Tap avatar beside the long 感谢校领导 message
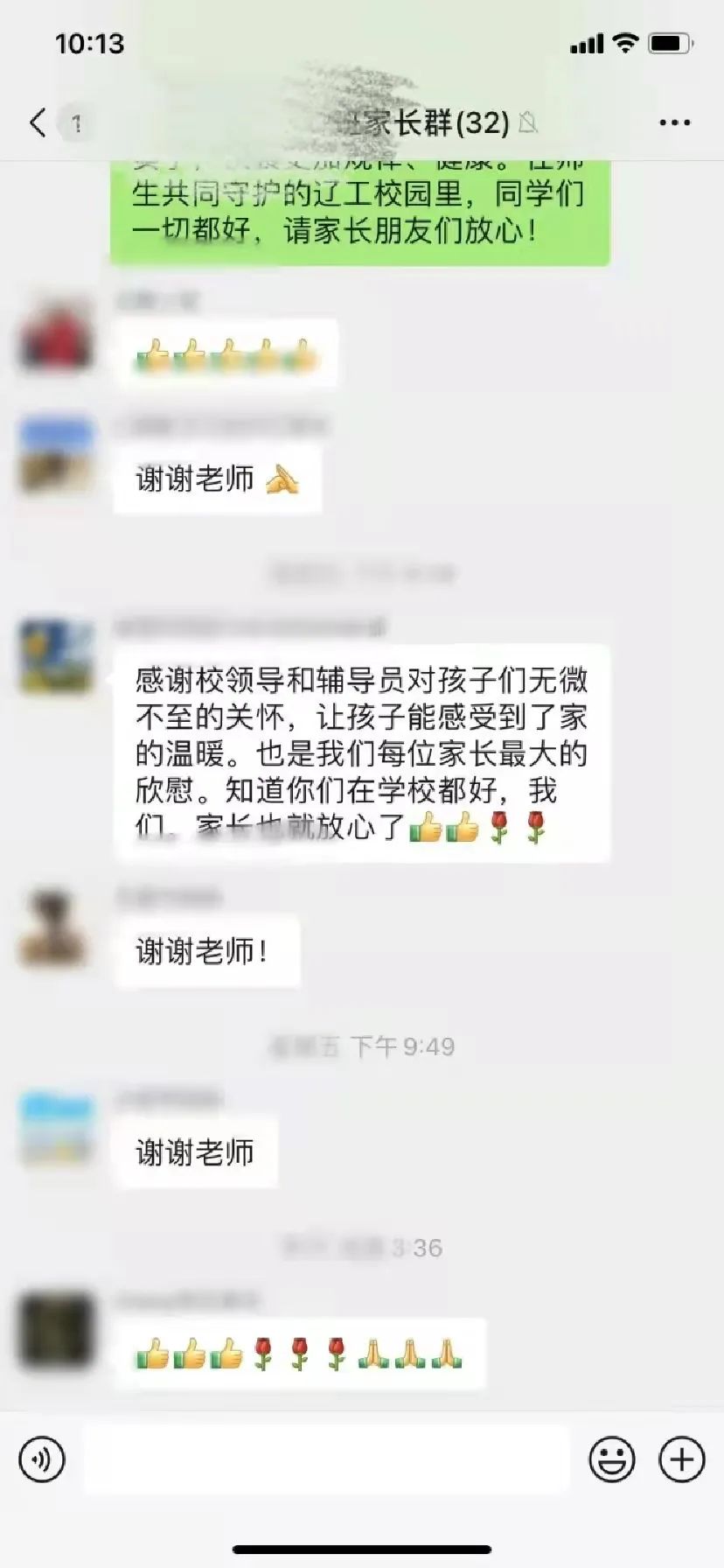 56,656
